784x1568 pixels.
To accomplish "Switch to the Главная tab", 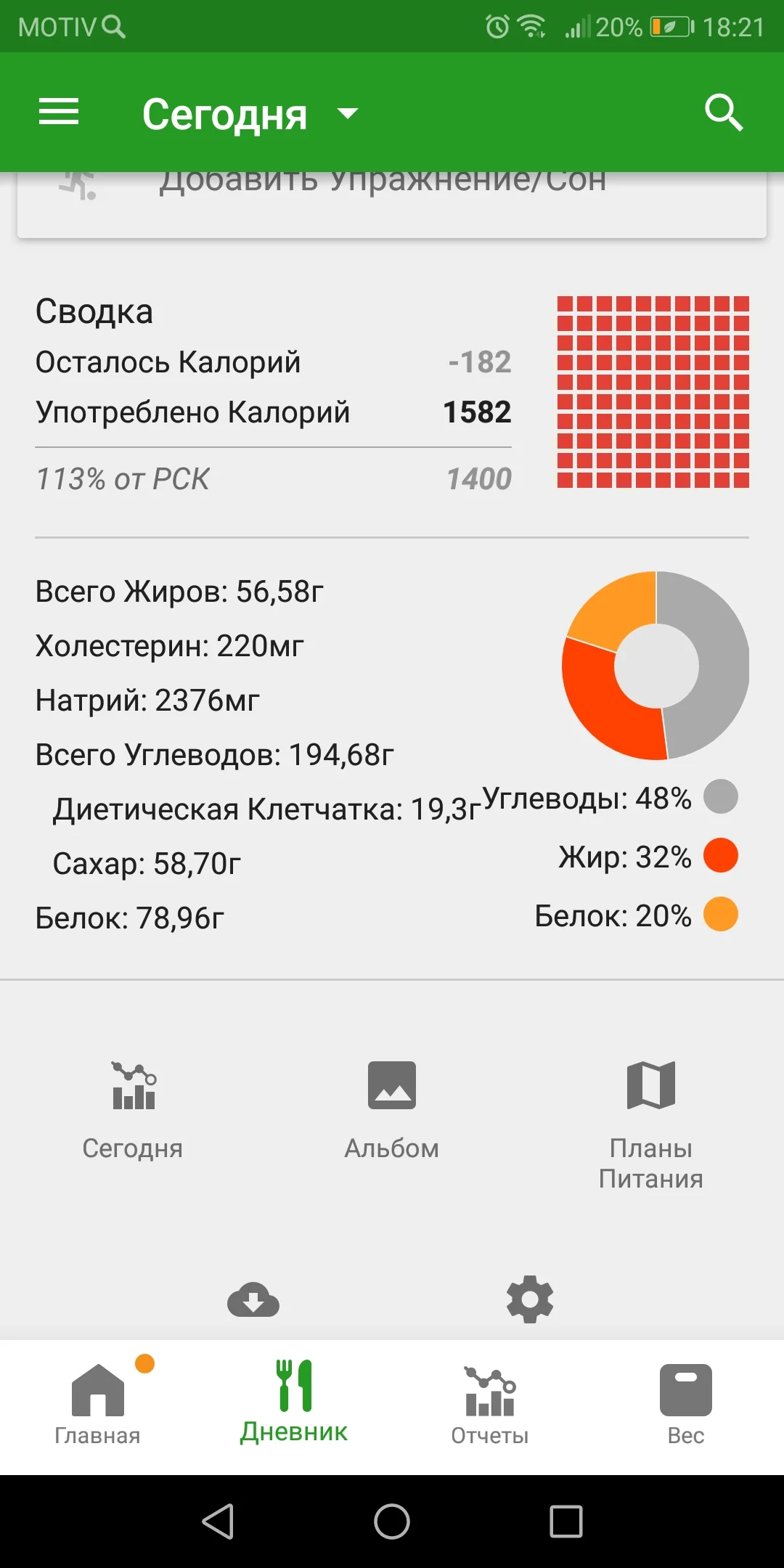I will point(98,1402).
